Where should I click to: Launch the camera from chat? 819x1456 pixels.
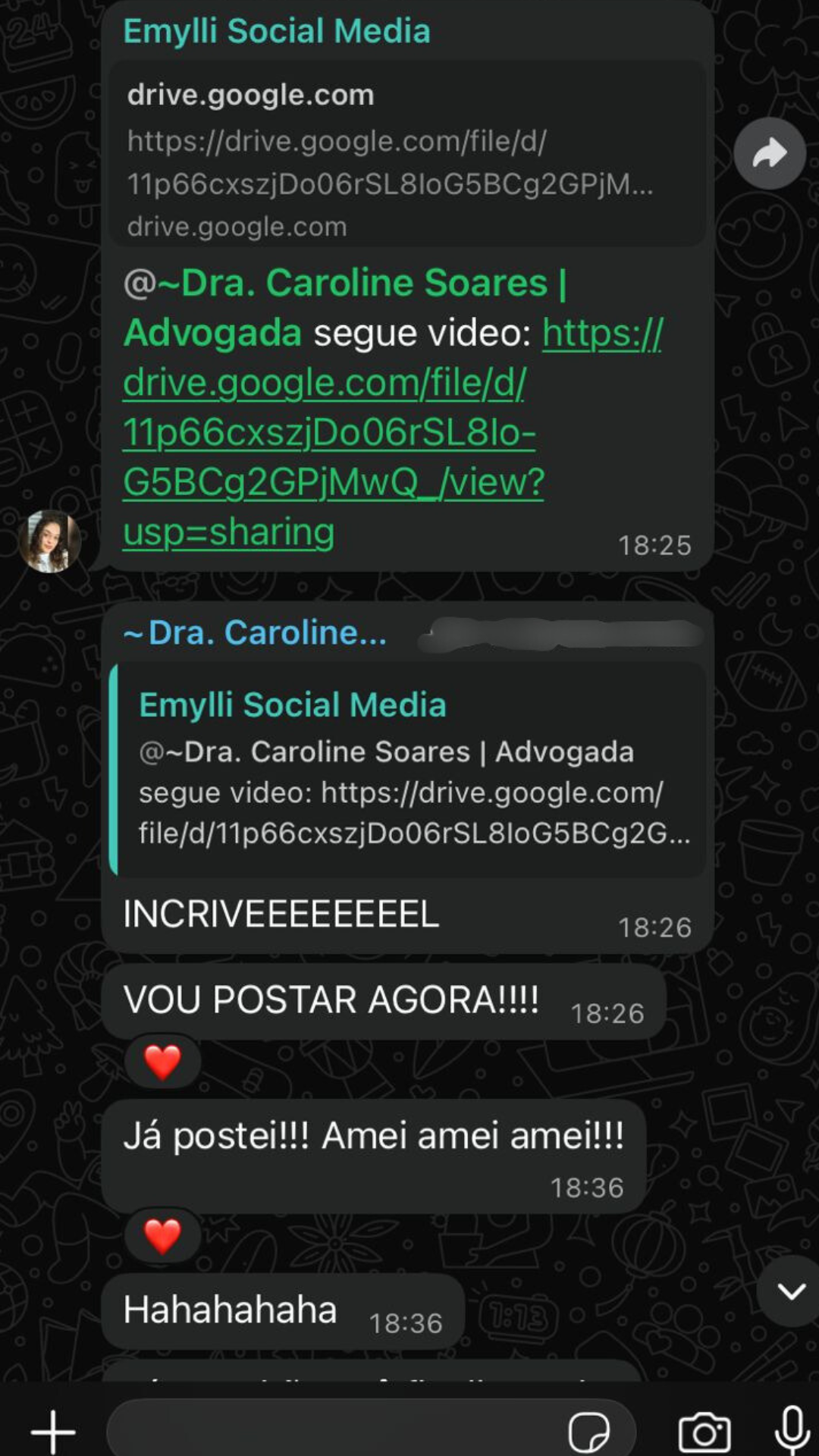click(704, 1432)
